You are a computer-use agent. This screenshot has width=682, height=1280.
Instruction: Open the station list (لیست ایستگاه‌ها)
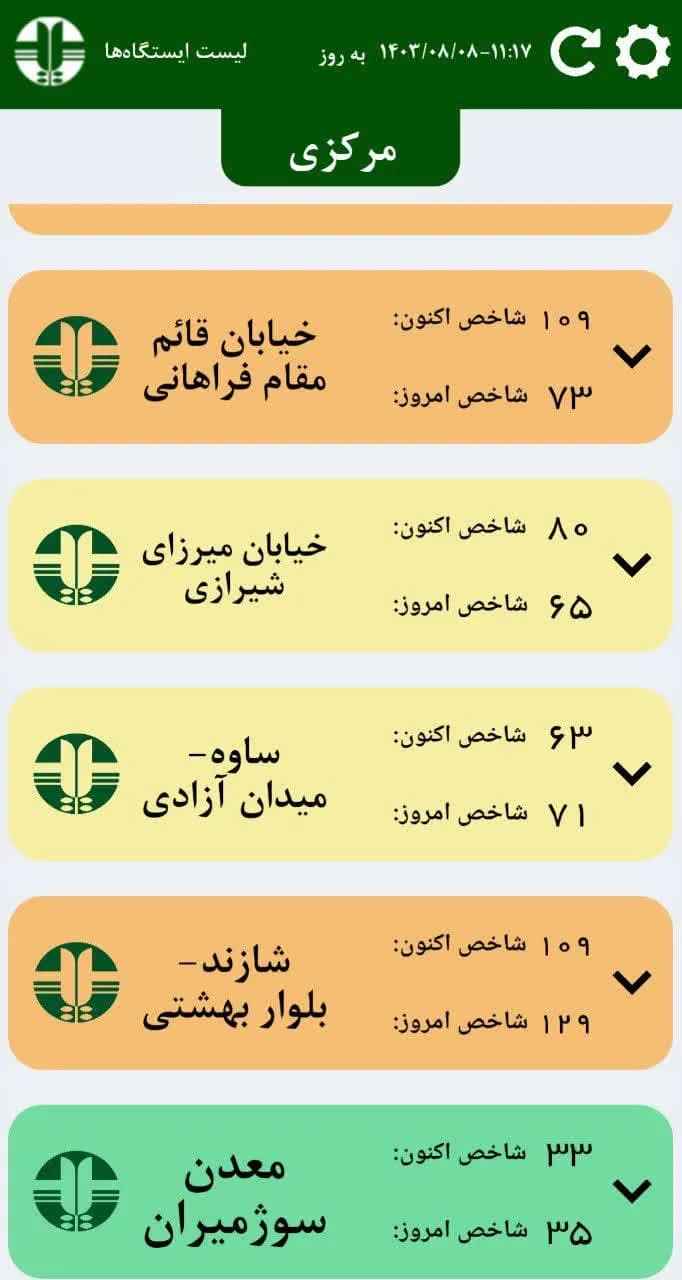176,52
